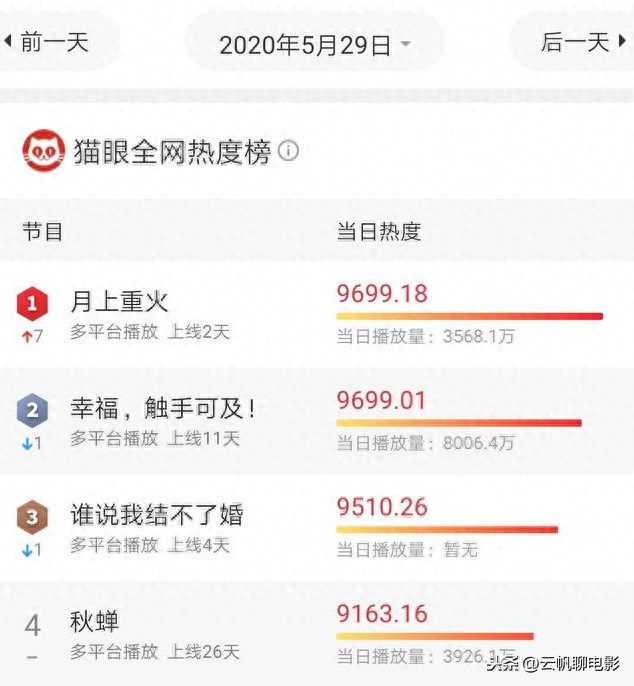Screen dimensions: 634x686
Task: Select 谁说我结不了婚 from the ranking
Action: [x=157, y=515]
